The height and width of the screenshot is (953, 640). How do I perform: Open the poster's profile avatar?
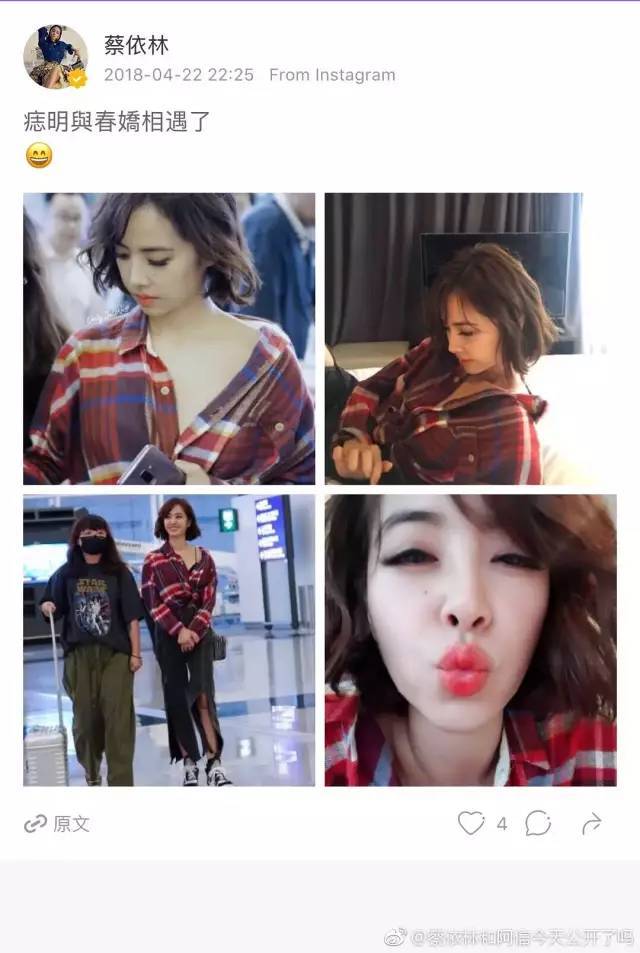pos(55,56)
